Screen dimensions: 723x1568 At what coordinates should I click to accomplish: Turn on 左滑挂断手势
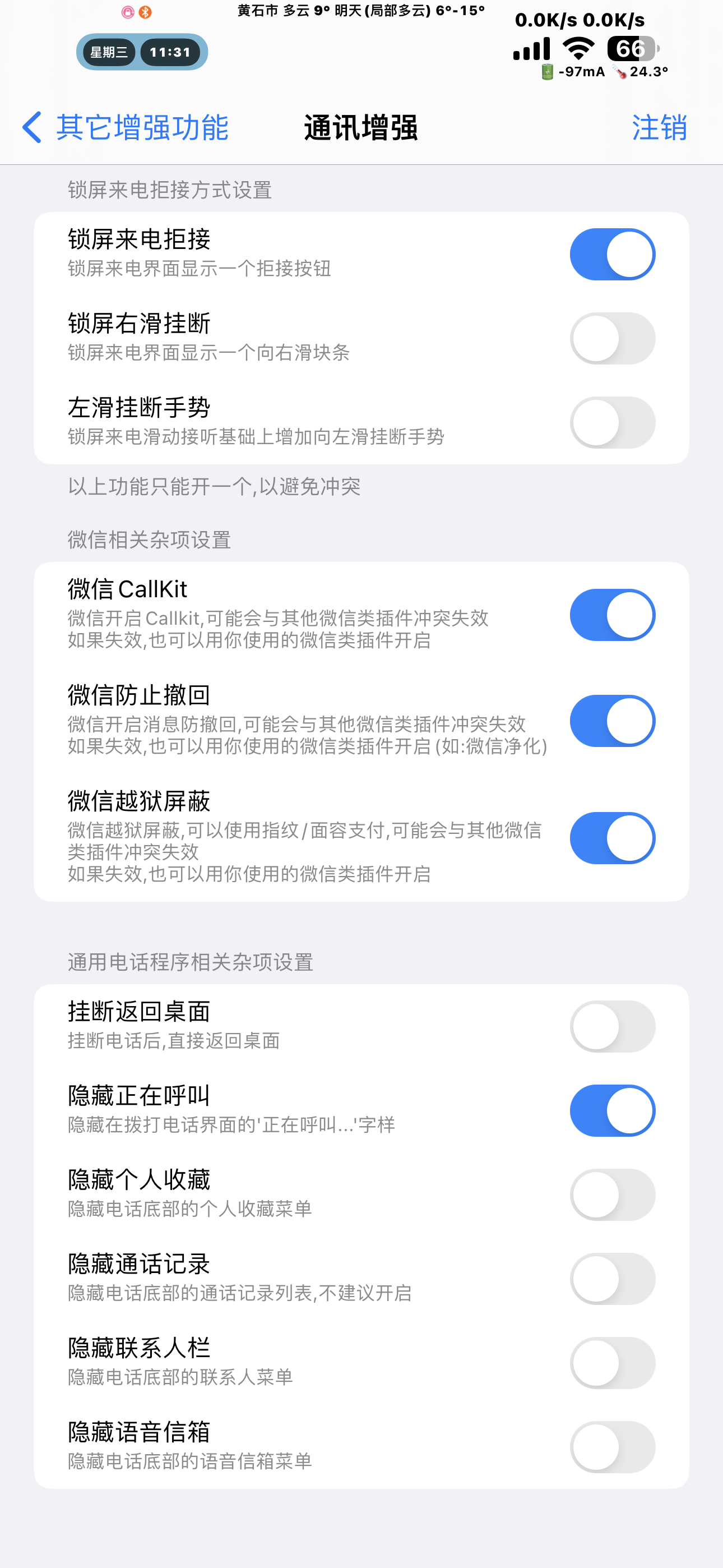pyautogui.click(x=612, y=422)
